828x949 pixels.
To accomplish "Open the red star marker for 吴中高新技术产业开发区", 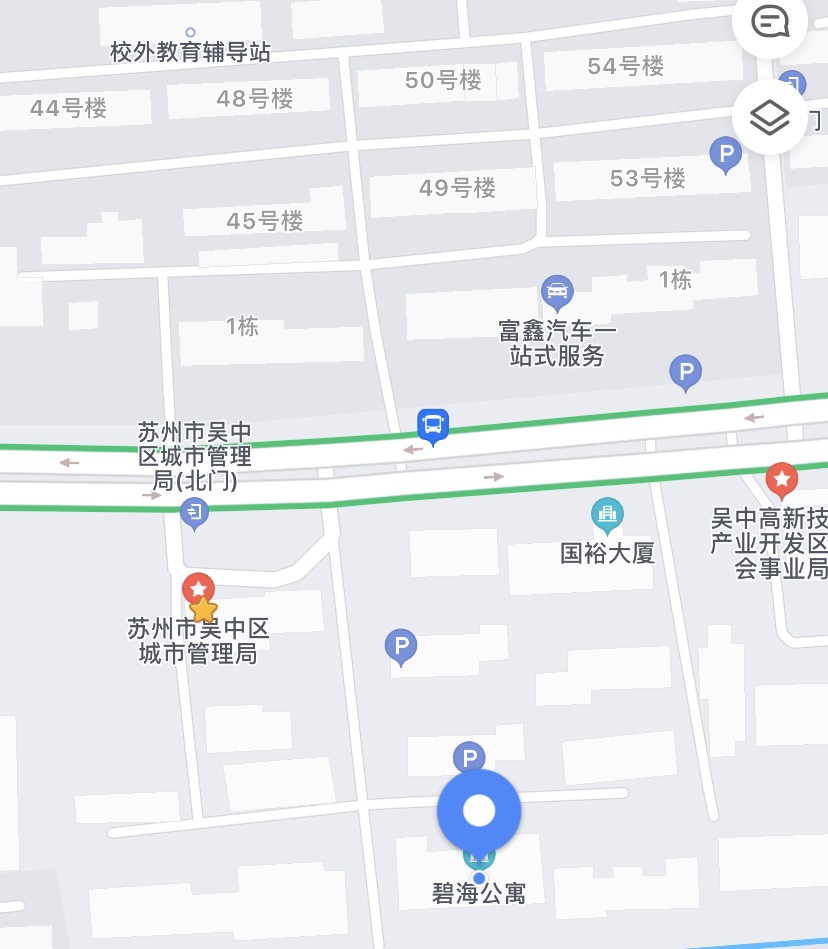I will click(781, 480).
